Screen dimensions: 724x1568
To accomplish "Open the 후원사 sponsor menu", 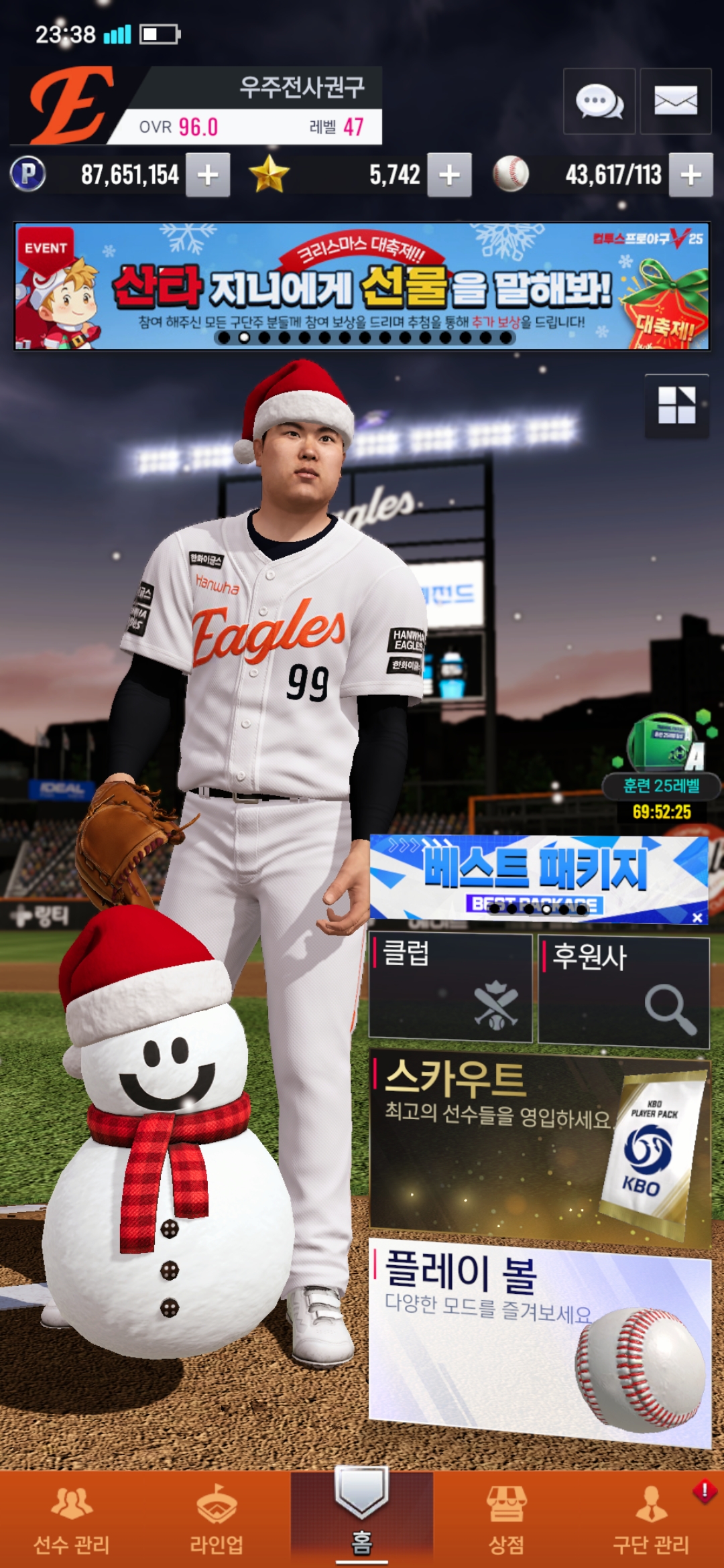I will coord(623,990).
